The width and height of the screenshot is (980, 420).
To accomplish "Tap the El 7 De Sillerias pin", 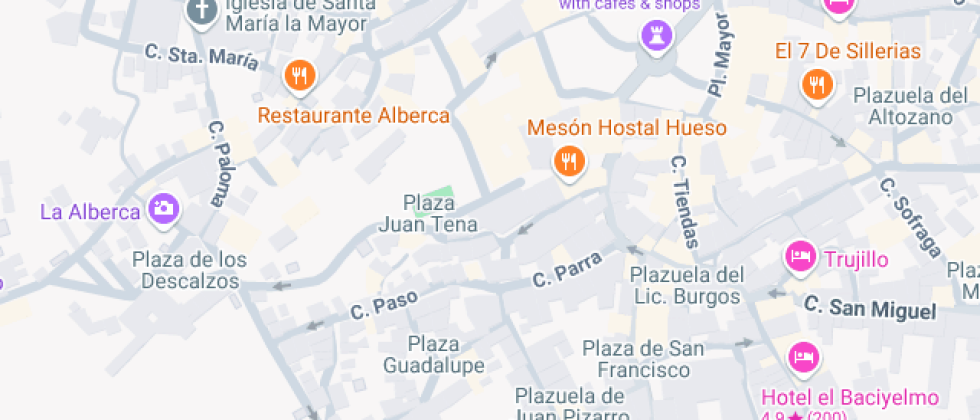I will click(x=817, y=84).
